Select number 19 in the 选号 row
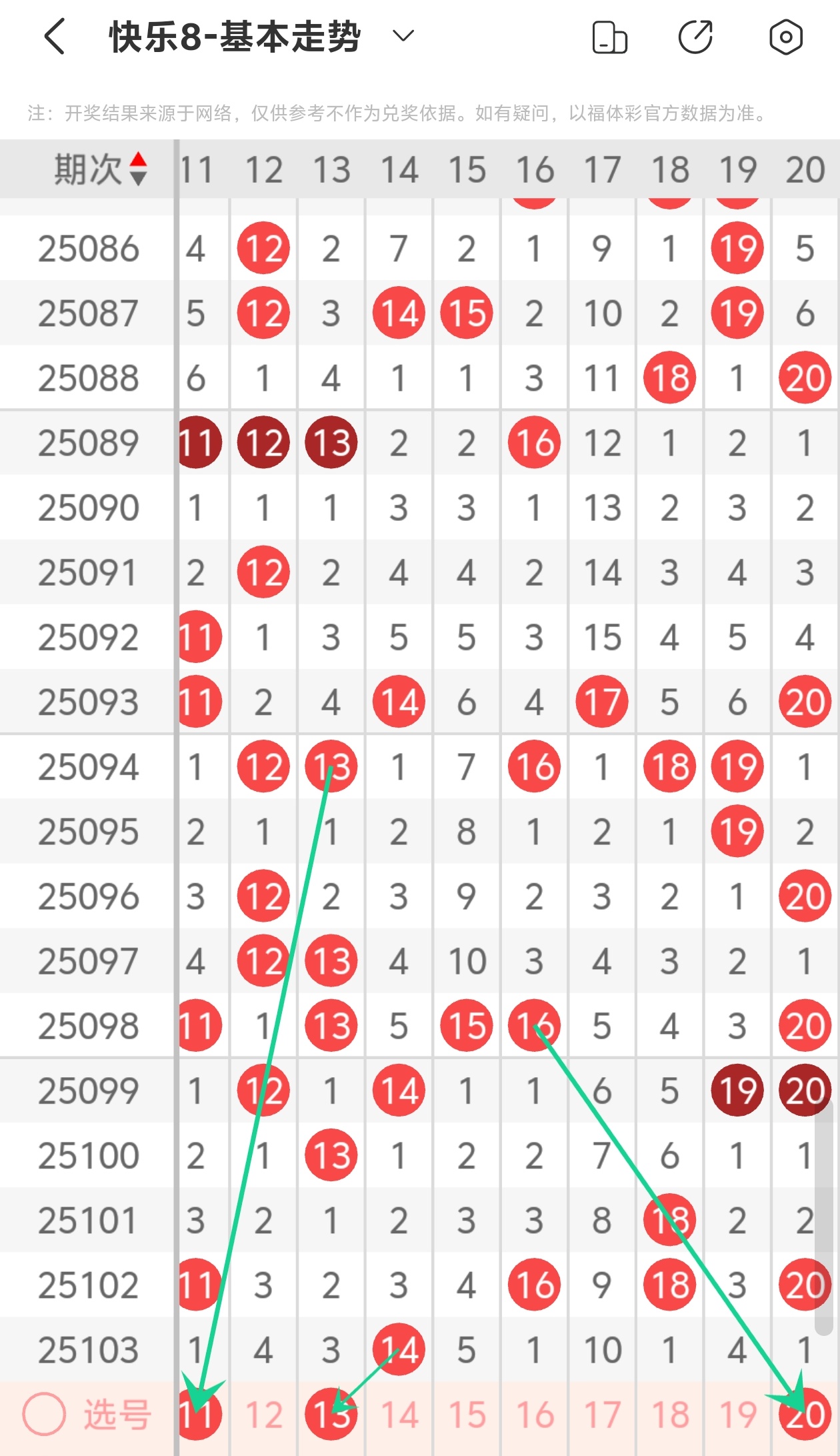Image resolution: width=840 pixels, height=1456 pixels. click(x=737, y=1415)
